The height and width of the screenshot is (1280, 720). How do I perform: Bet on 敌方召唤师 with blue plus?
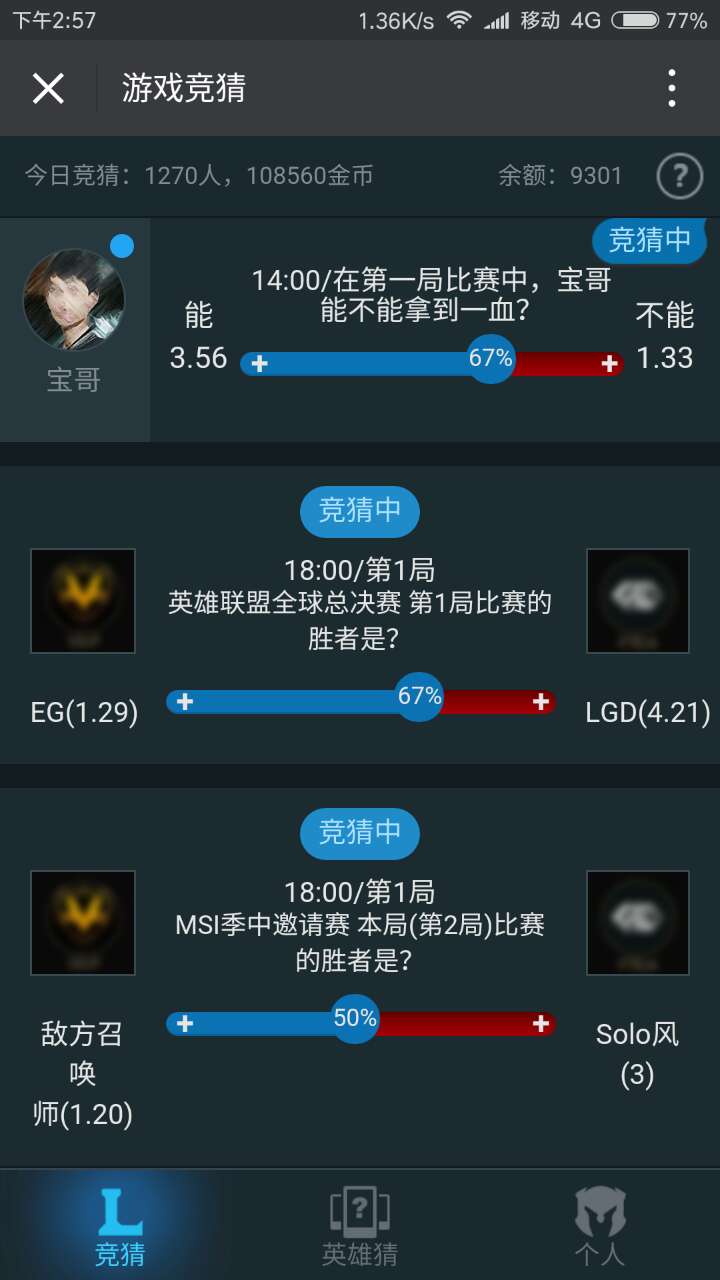185,1023
